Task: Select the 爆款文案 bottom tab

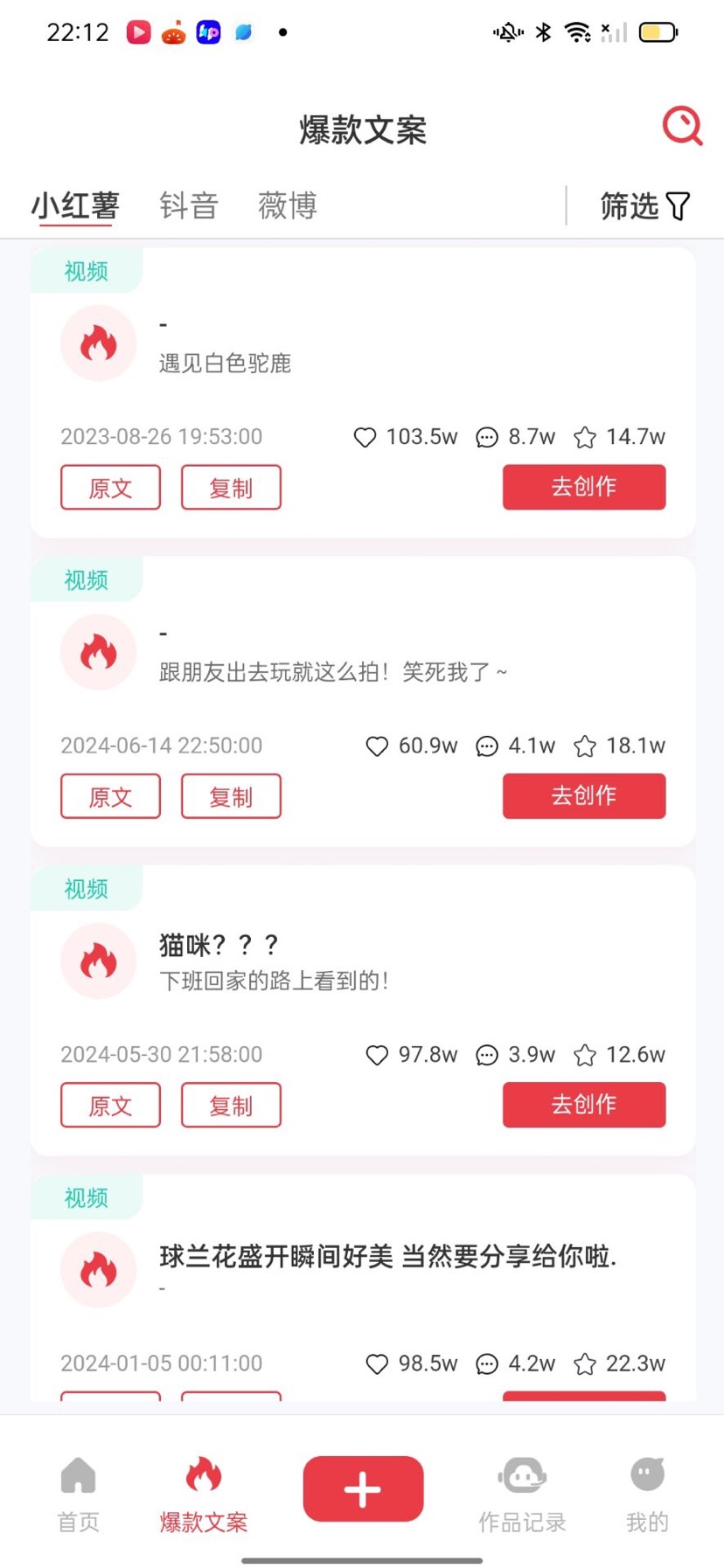Action: 204,1494
